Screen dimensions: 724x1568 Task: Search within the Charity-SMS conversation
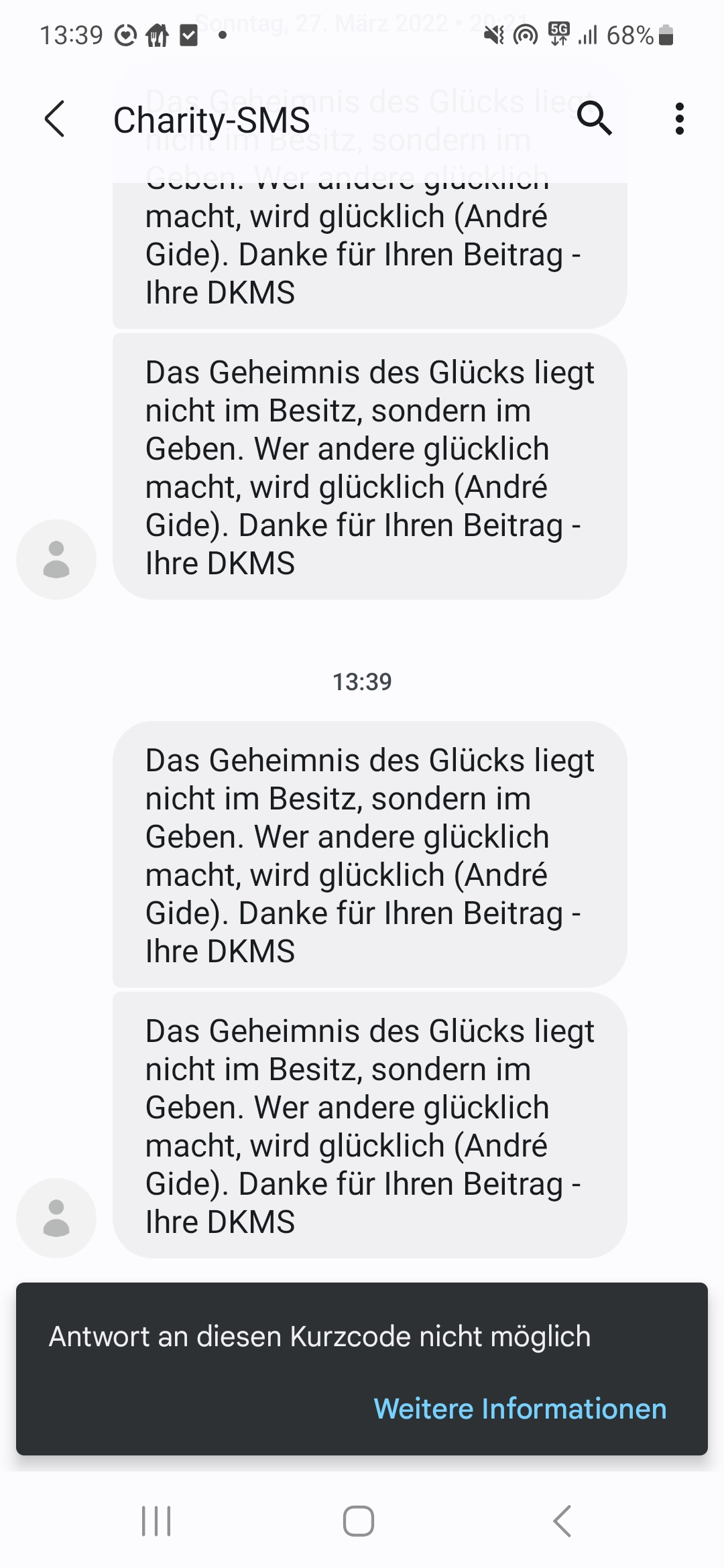594,119
